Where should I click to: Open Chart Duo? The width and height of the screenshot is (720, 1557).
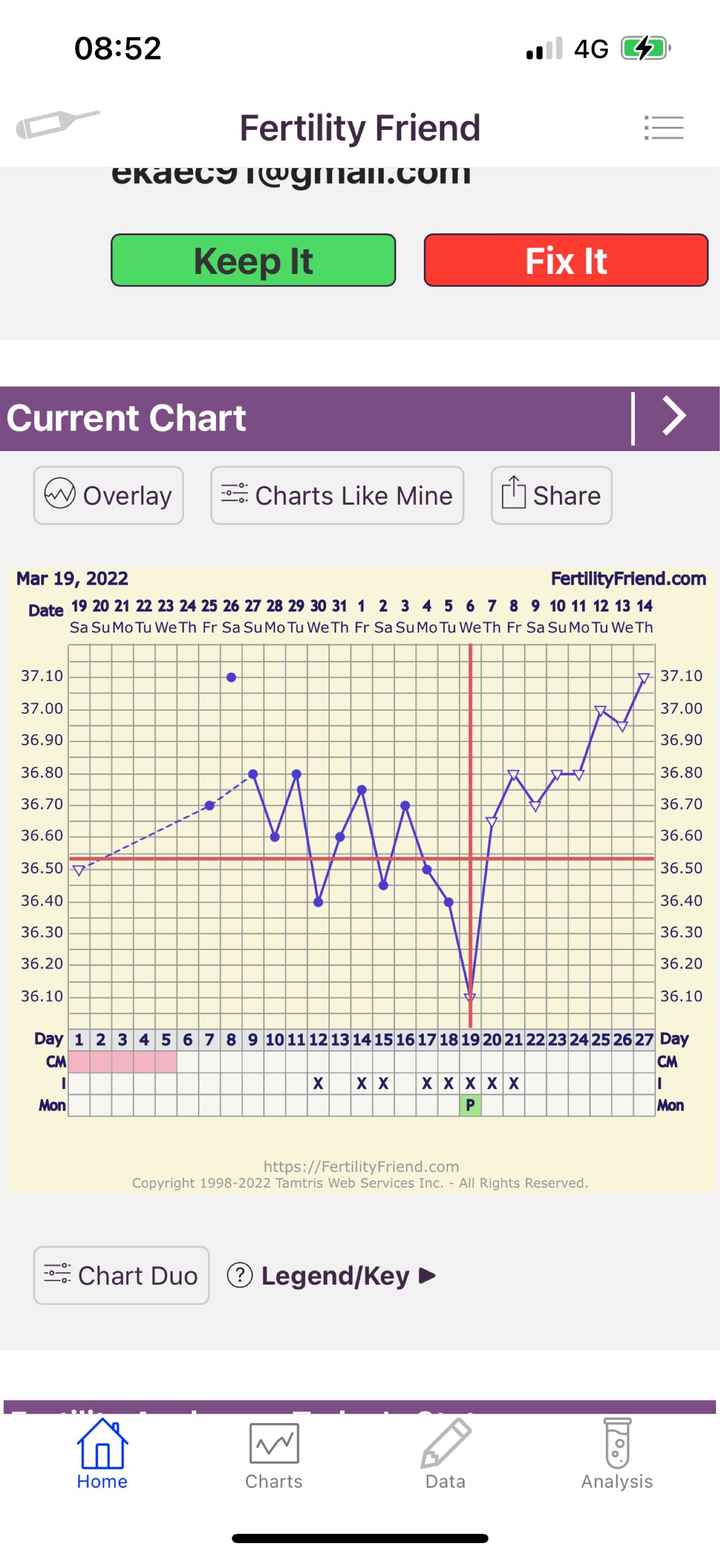coord(121,1275)
